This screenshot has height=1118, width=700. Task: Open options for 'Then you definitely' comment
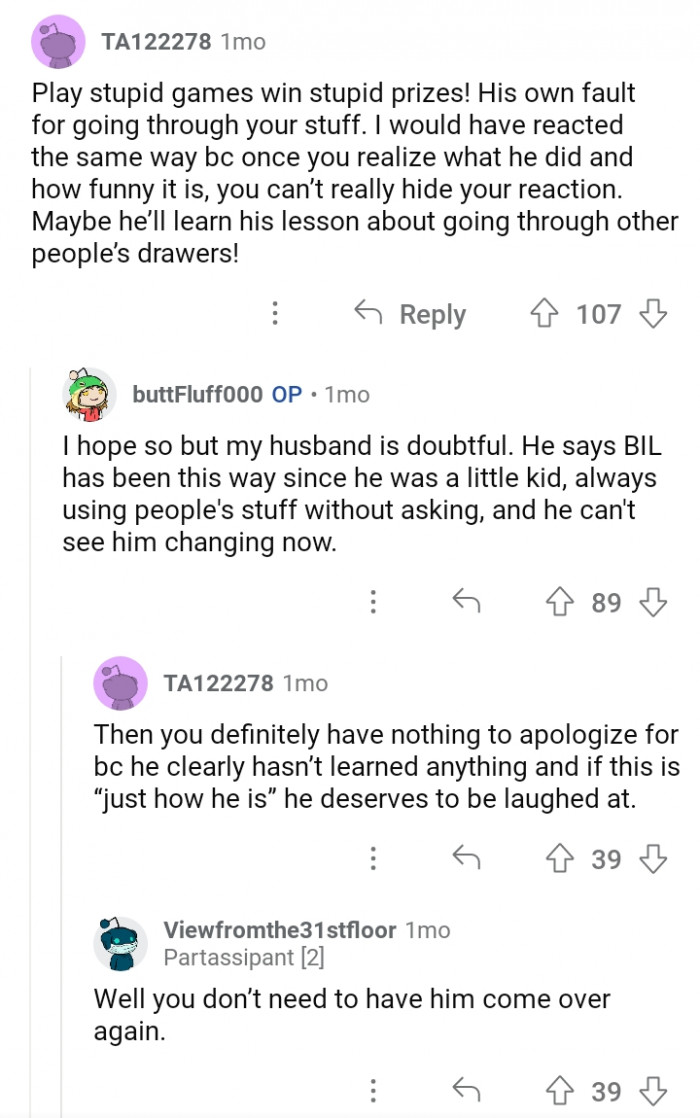pos(373,859)
